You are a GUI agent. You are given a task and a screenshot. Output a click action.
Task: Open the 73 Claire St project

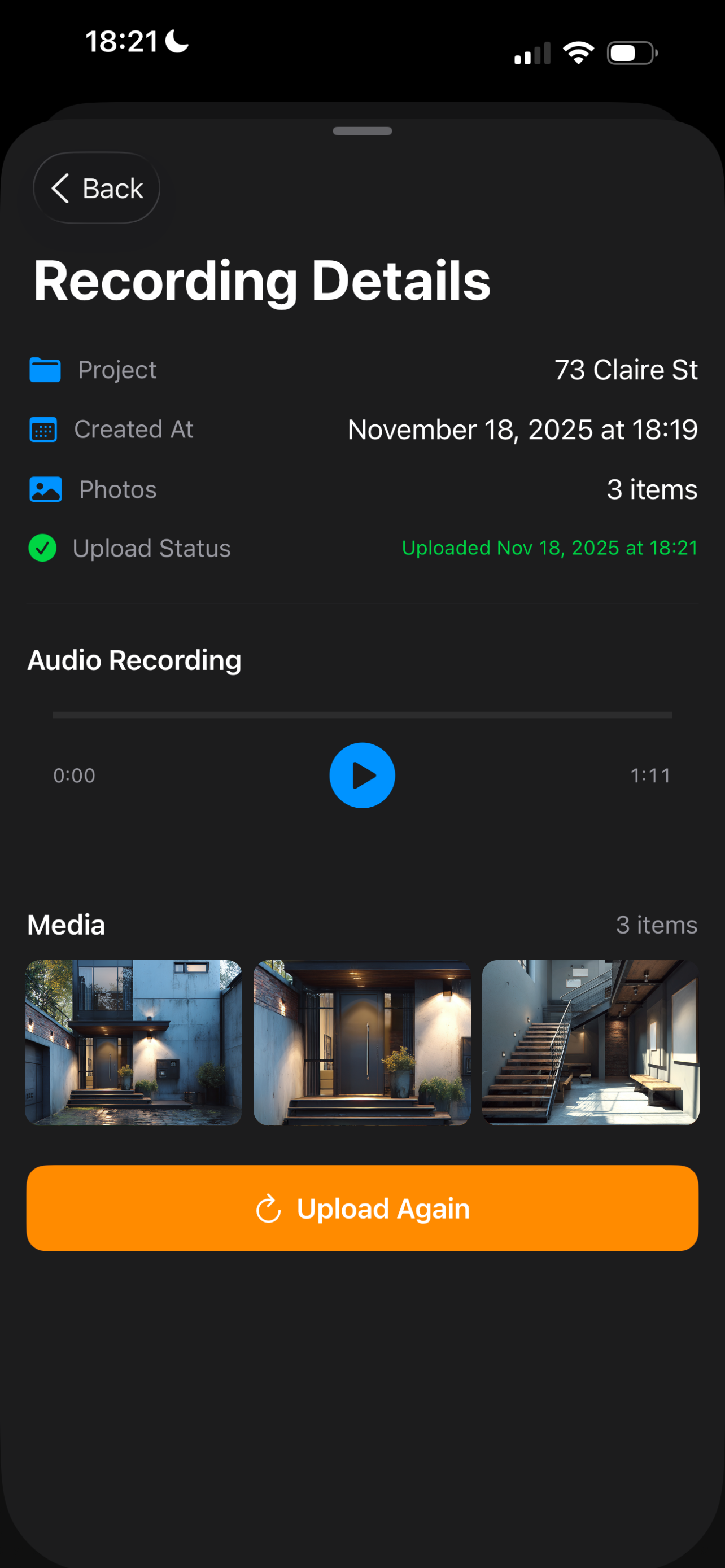(x=626, y=370)
